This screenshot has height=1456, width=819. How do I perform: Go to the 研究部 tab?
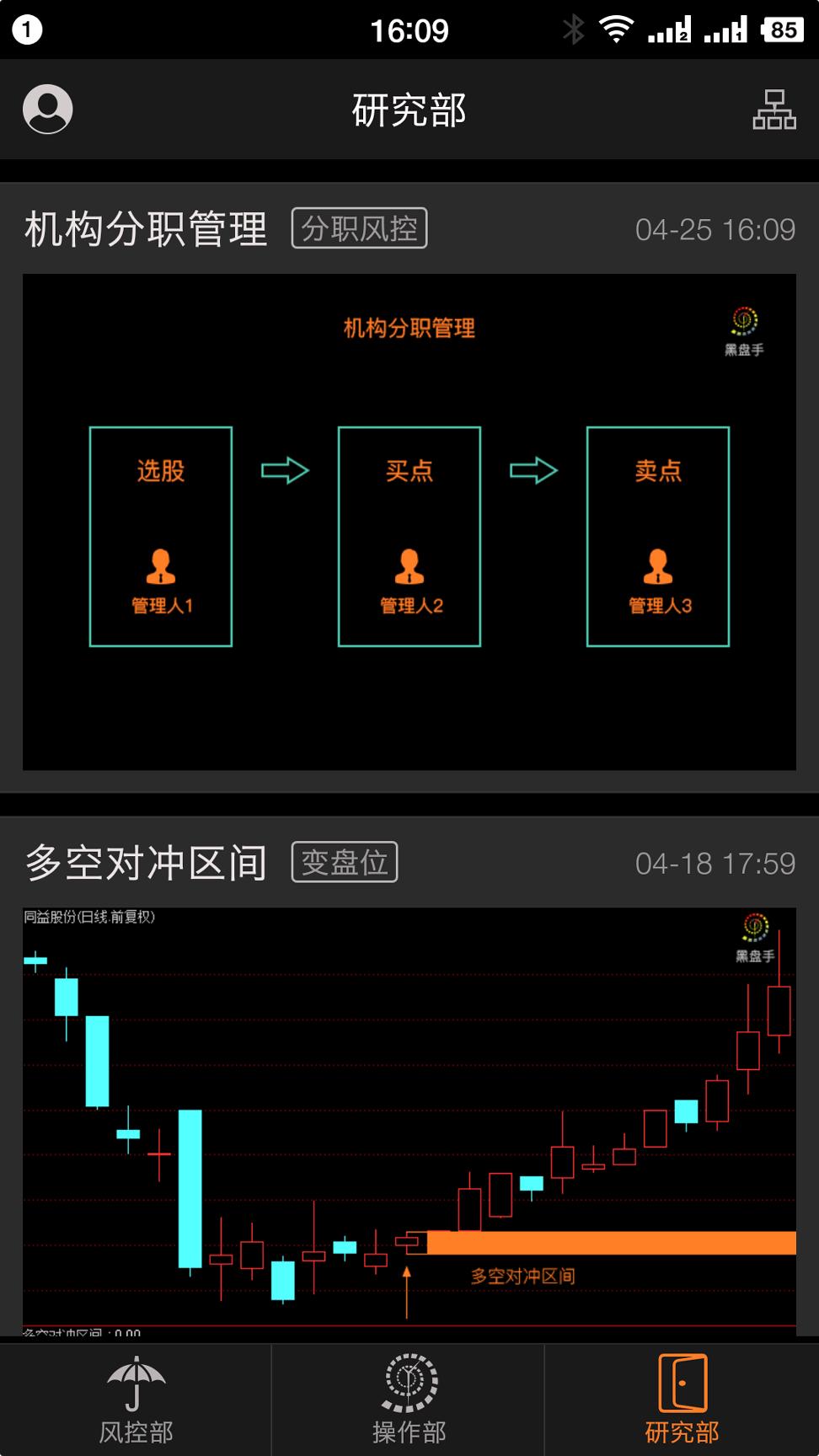(682, 1400)
